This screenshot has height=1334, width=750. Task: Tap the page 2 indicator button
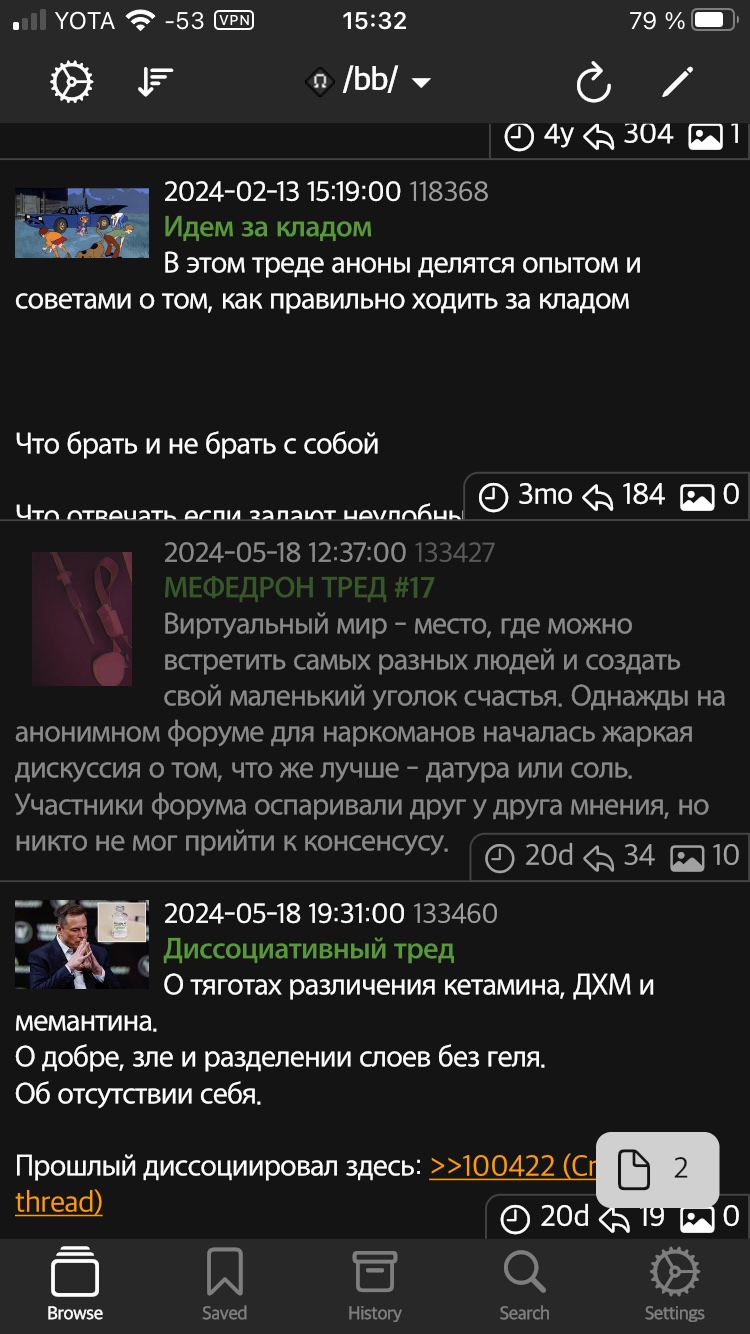(657, 1169)
